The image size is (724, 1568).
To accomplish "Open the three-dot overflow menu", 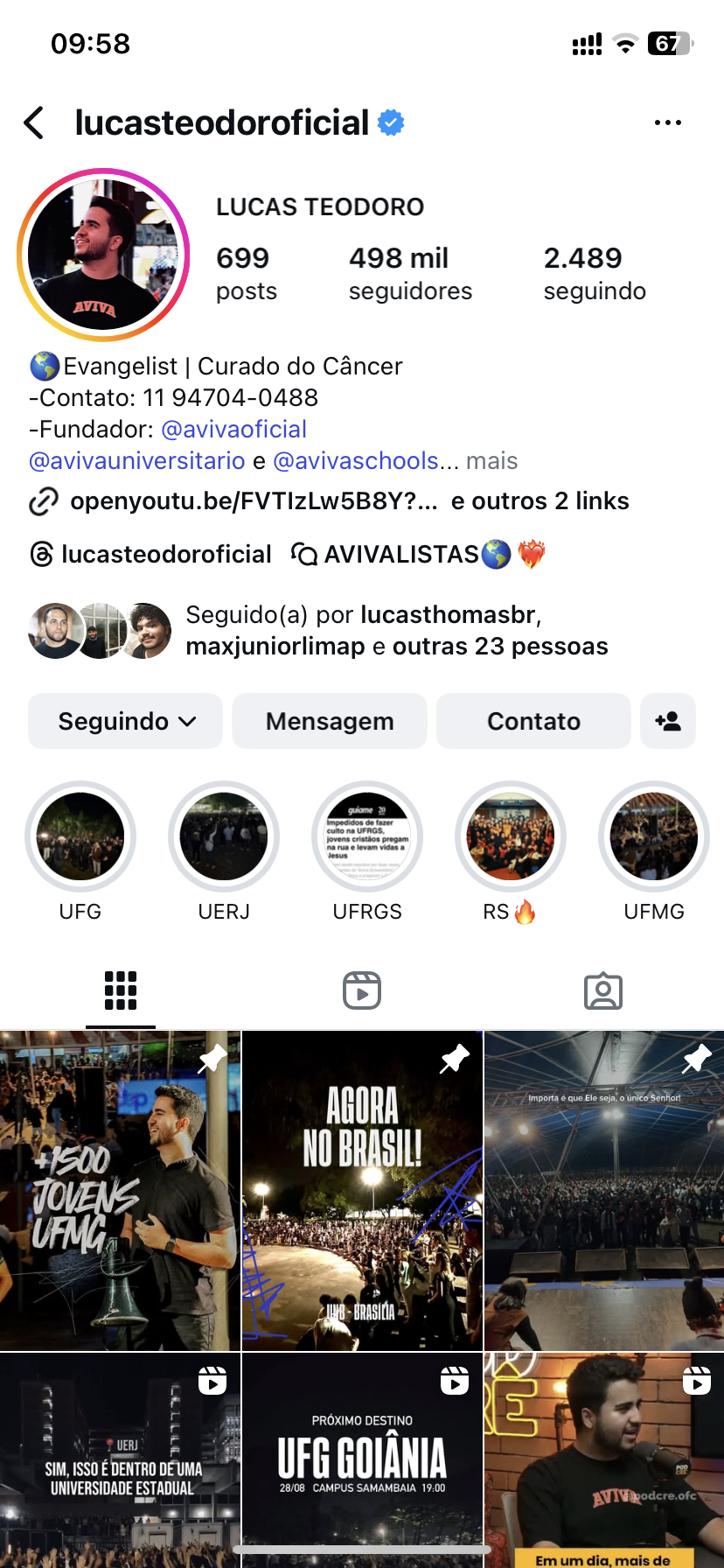I will [x=667, y=123].
